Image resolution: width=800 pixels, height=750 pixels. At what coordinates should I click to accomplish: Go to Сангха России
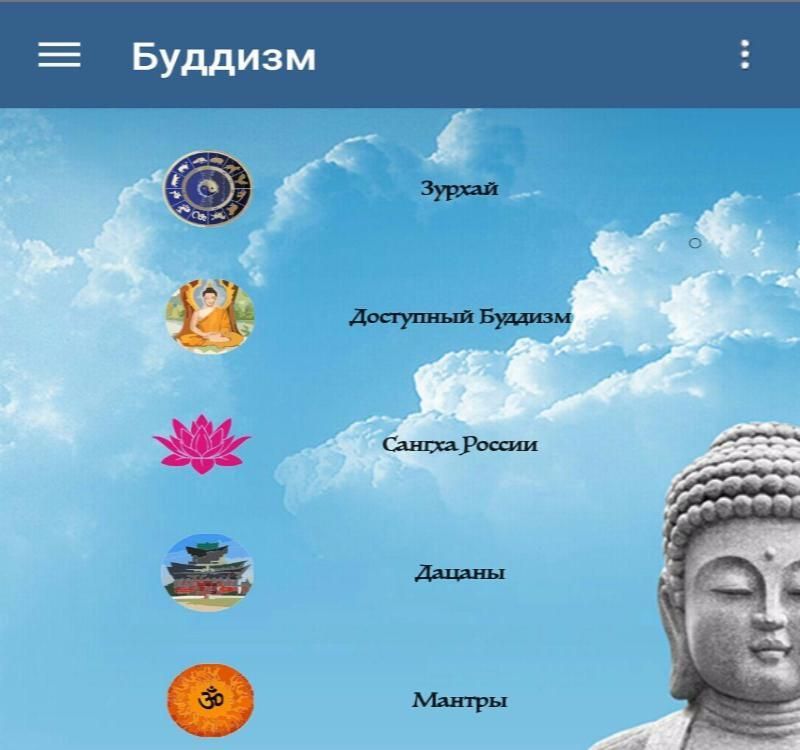coord(459,445)
